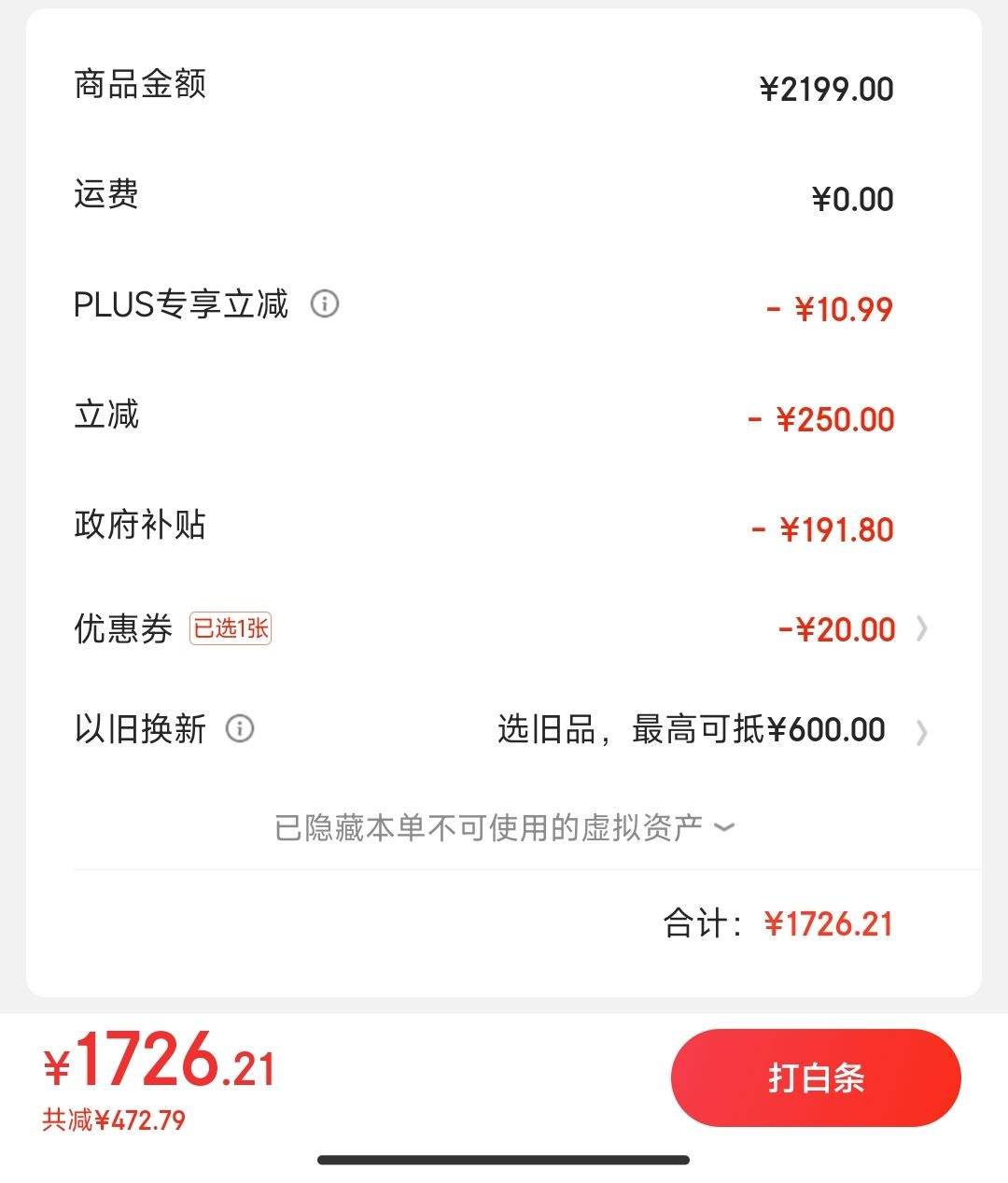Click the 以旧换新 information icon
The height and width of the screenshot is (1183, 1008).
click(x=240, y=730)
